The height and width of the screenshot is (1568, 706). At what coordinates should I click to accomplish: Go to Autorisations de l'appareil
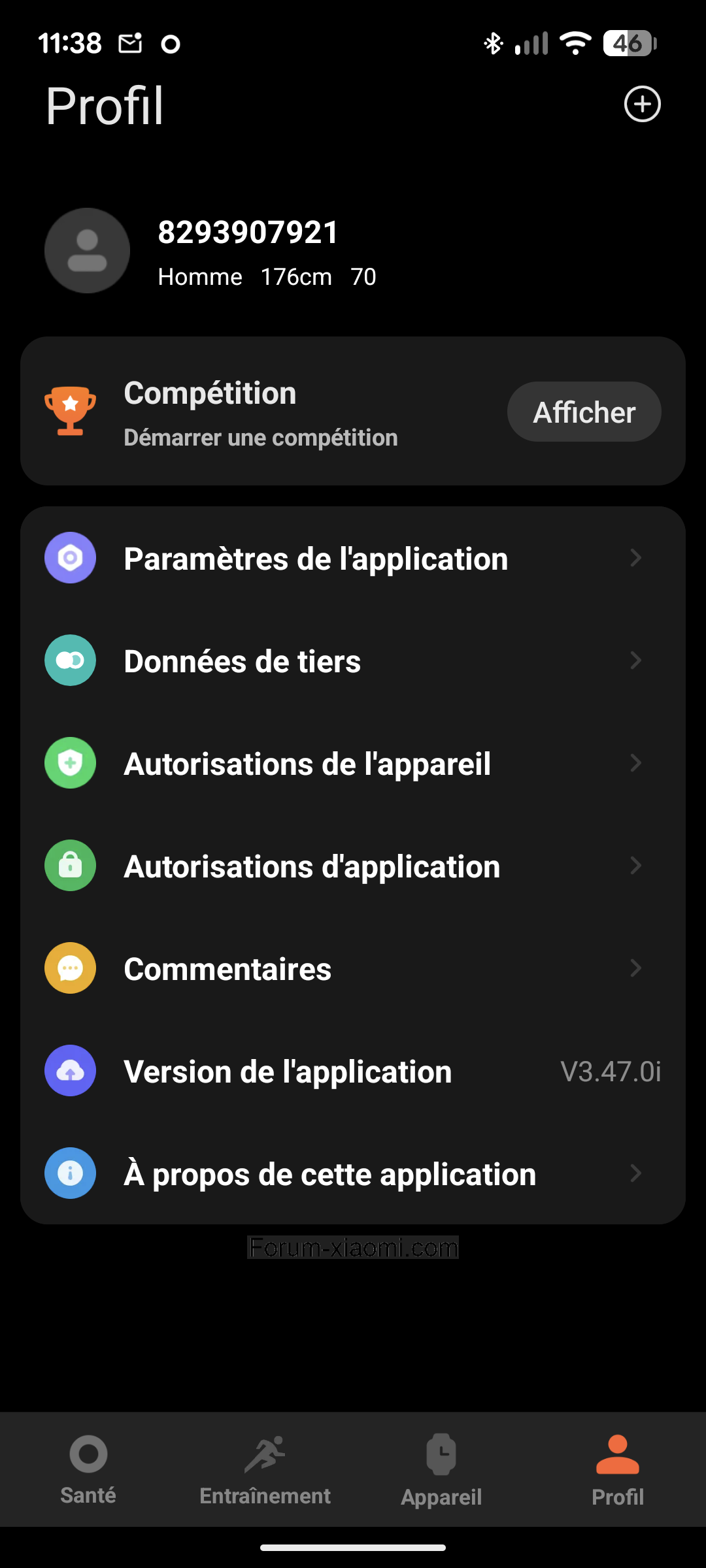(353, 764)
